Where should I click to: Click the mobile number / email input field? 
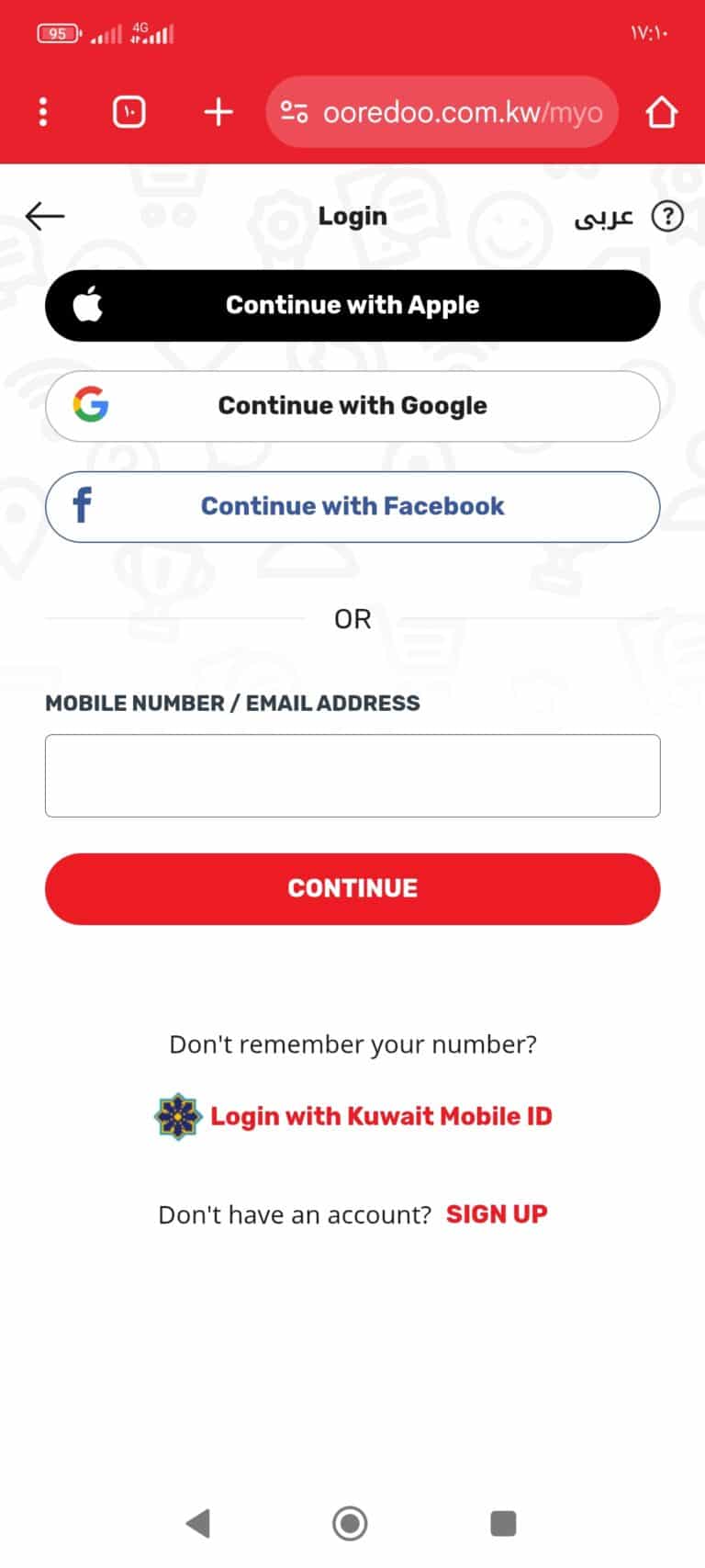coord(352,775)
